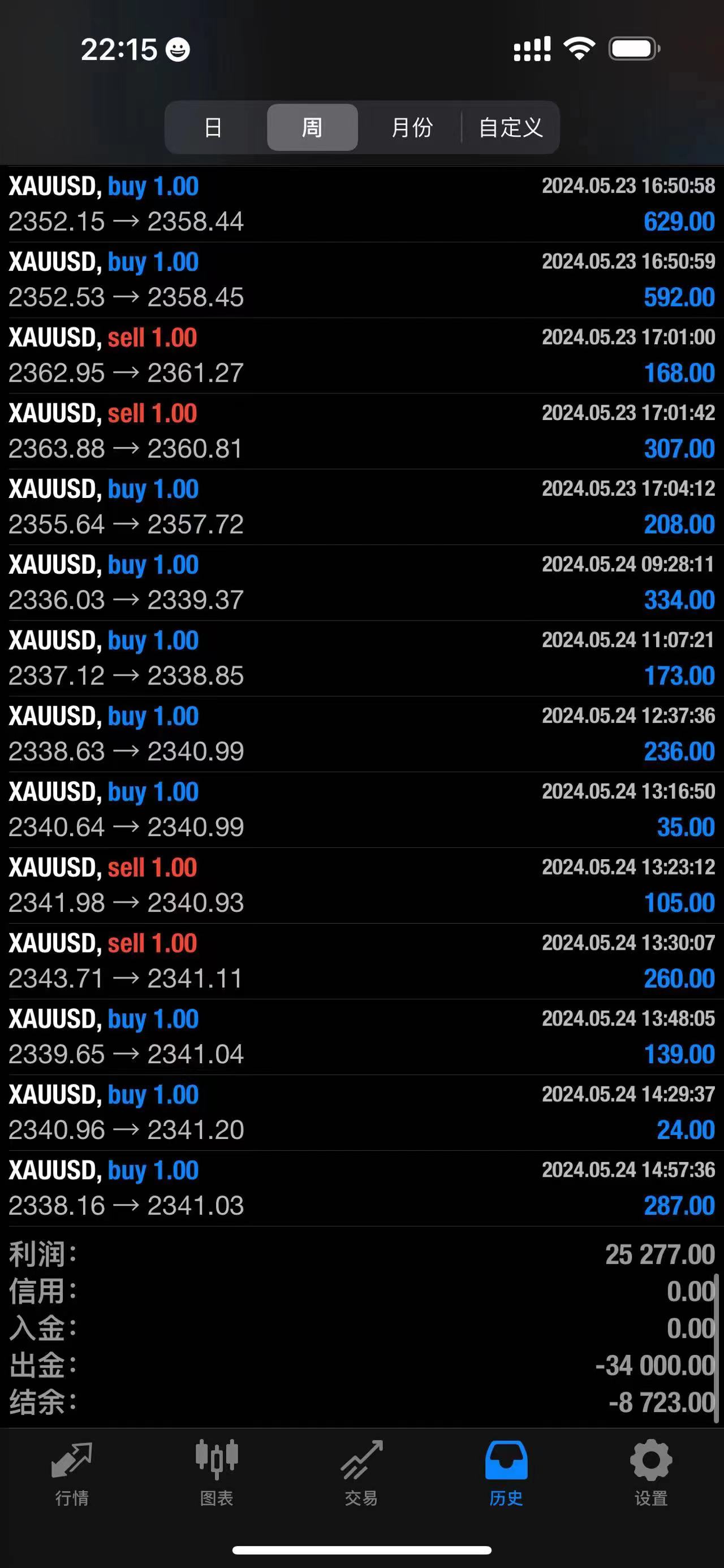Expand the trade with 24.00 profit

pyautogui.click(x=361, y=1113)
